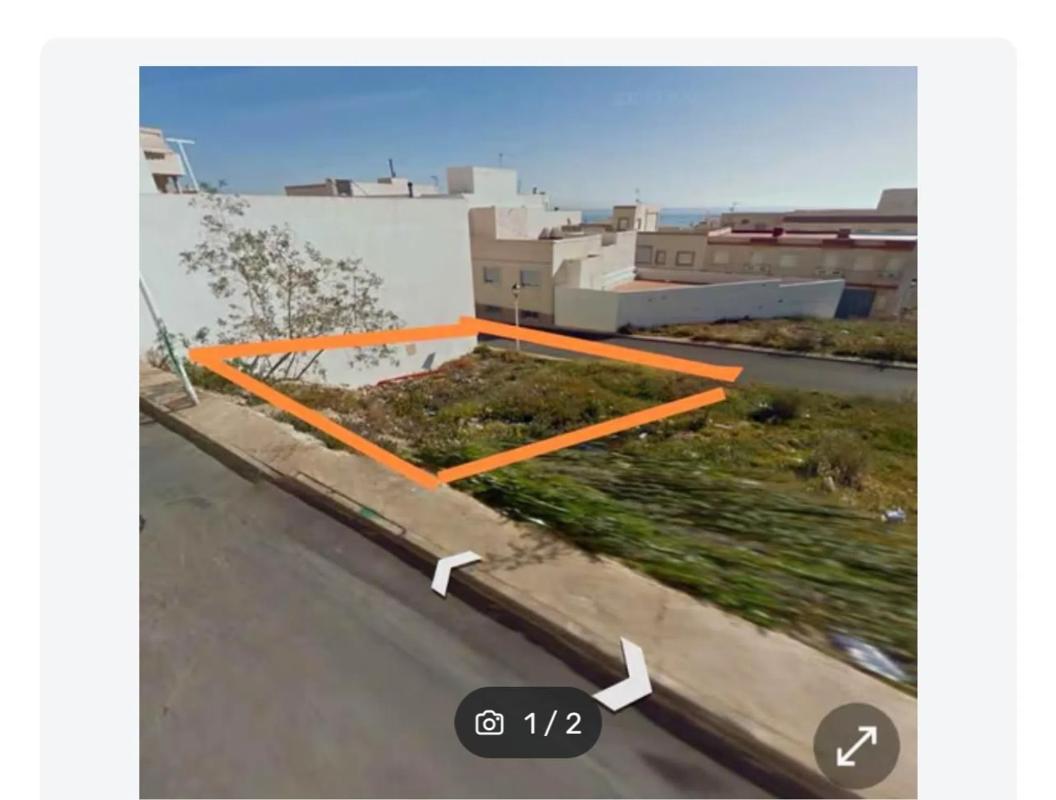Tap the 1 / 2 photo counter

528,723
